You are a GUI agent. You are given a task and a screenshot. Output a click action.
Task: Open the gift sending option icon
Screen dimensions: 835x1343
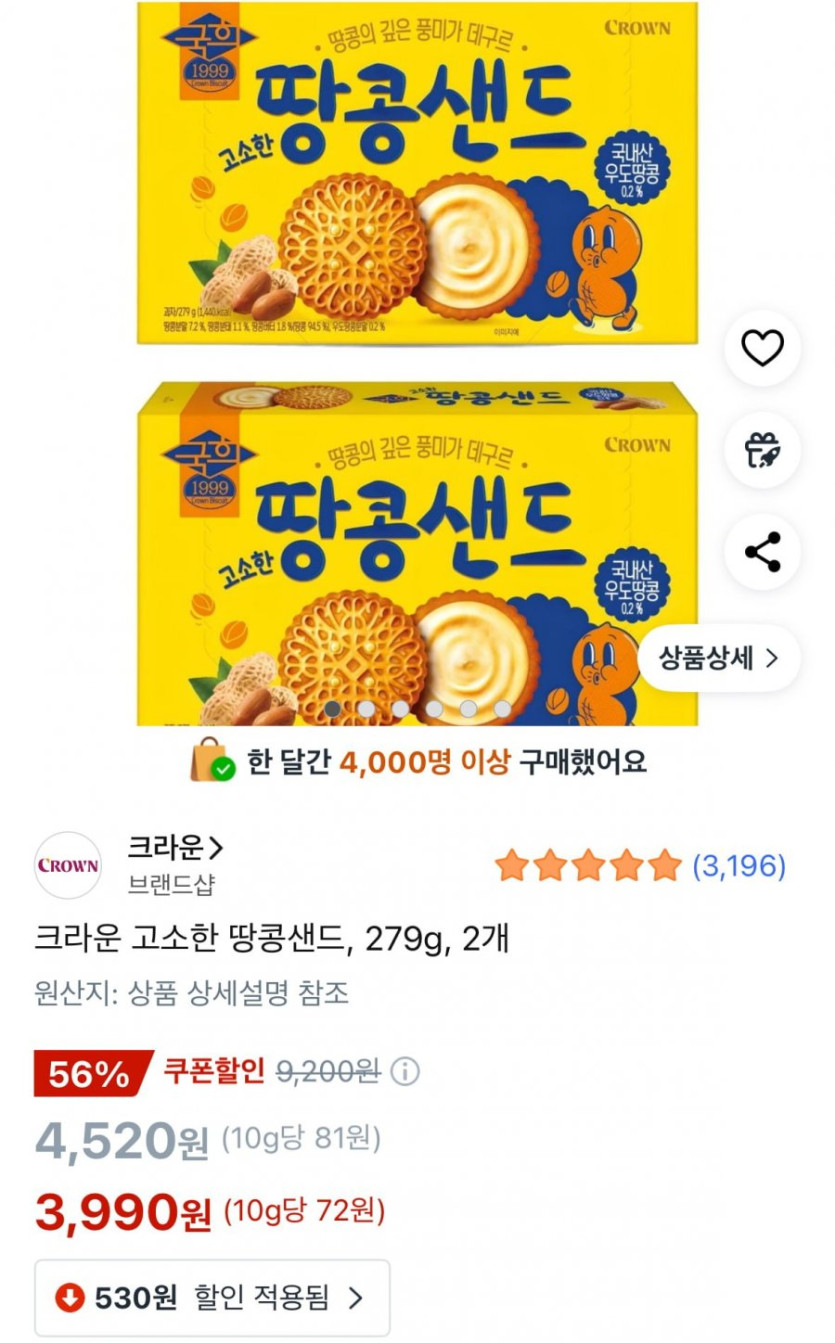(763, 450)
